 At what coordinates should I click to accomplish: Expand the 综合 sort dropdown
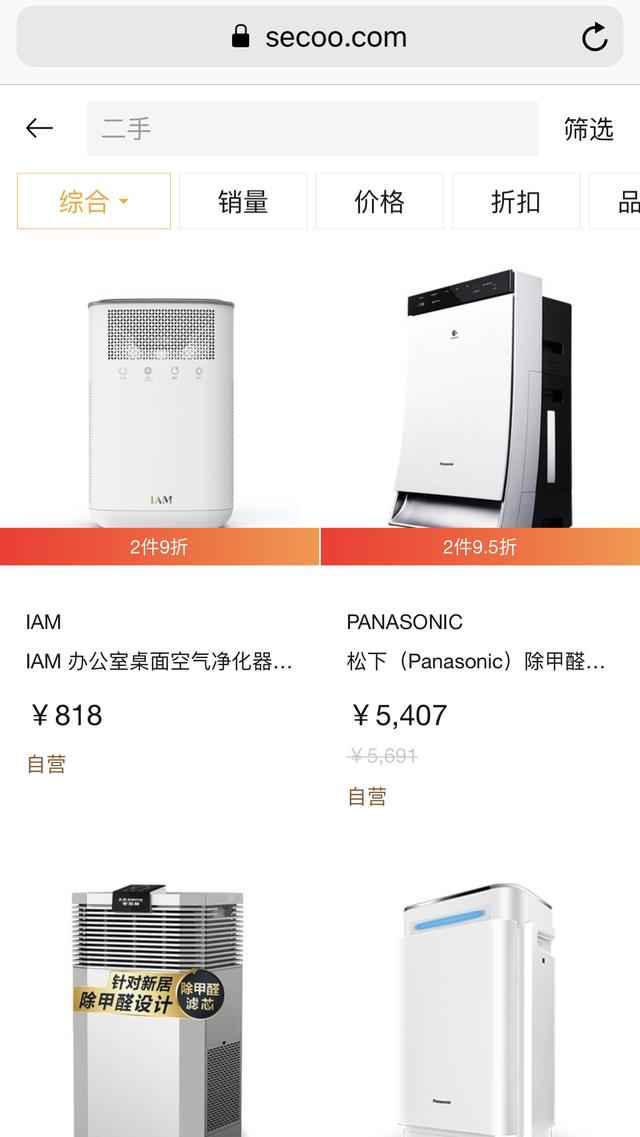[x=94, y=201]
